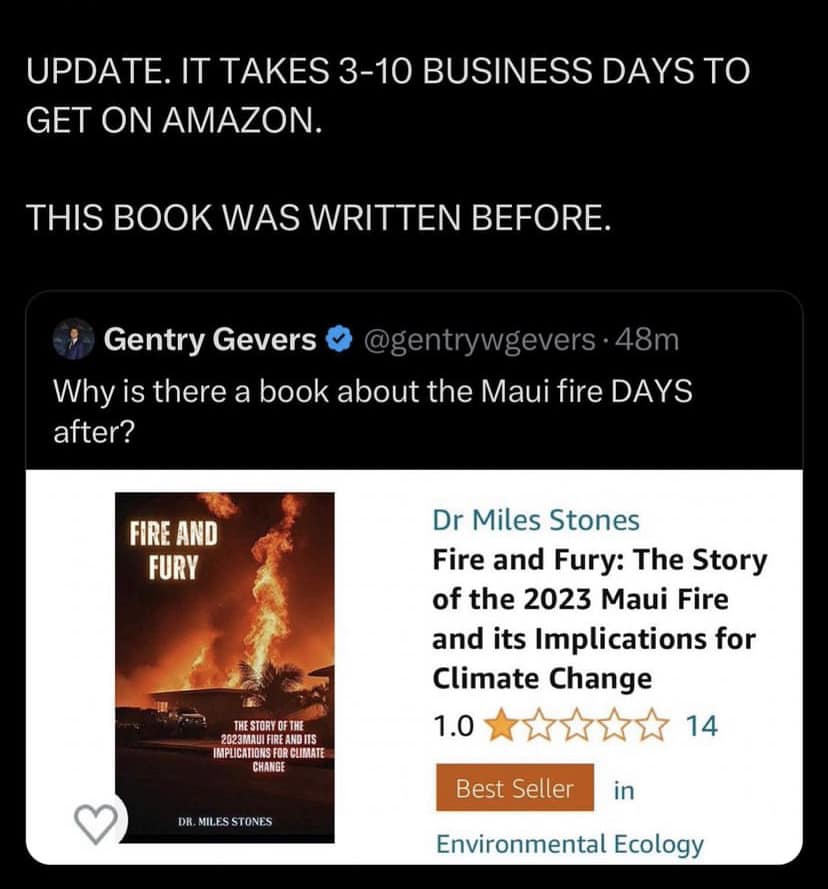This screenshot has height=889, width=828.
Task: View Gentry Gevers' profile avatar
Action: 73,340
